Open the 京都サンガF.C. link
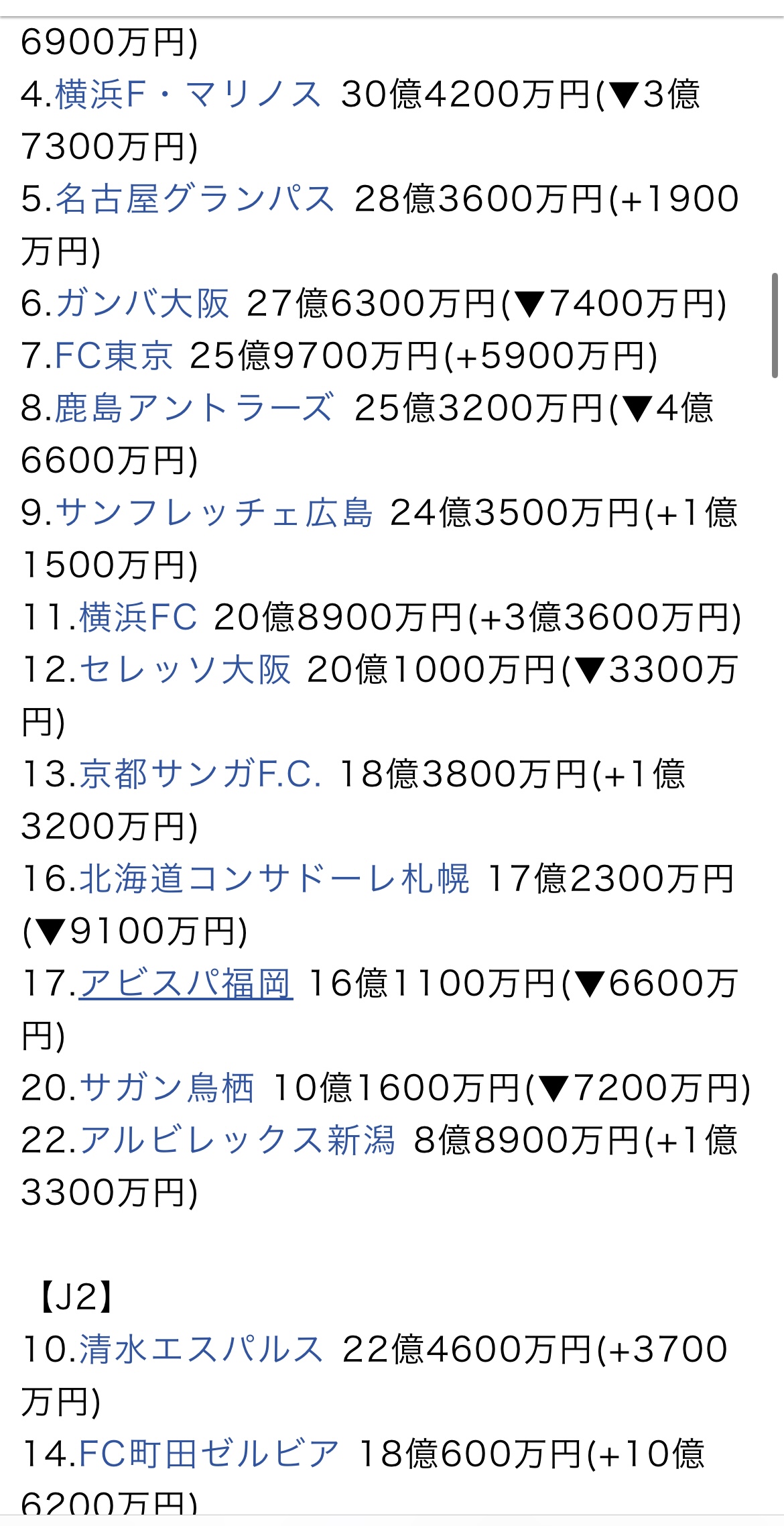This screenshot has width=784, height=1526. (x=200, y=774)
